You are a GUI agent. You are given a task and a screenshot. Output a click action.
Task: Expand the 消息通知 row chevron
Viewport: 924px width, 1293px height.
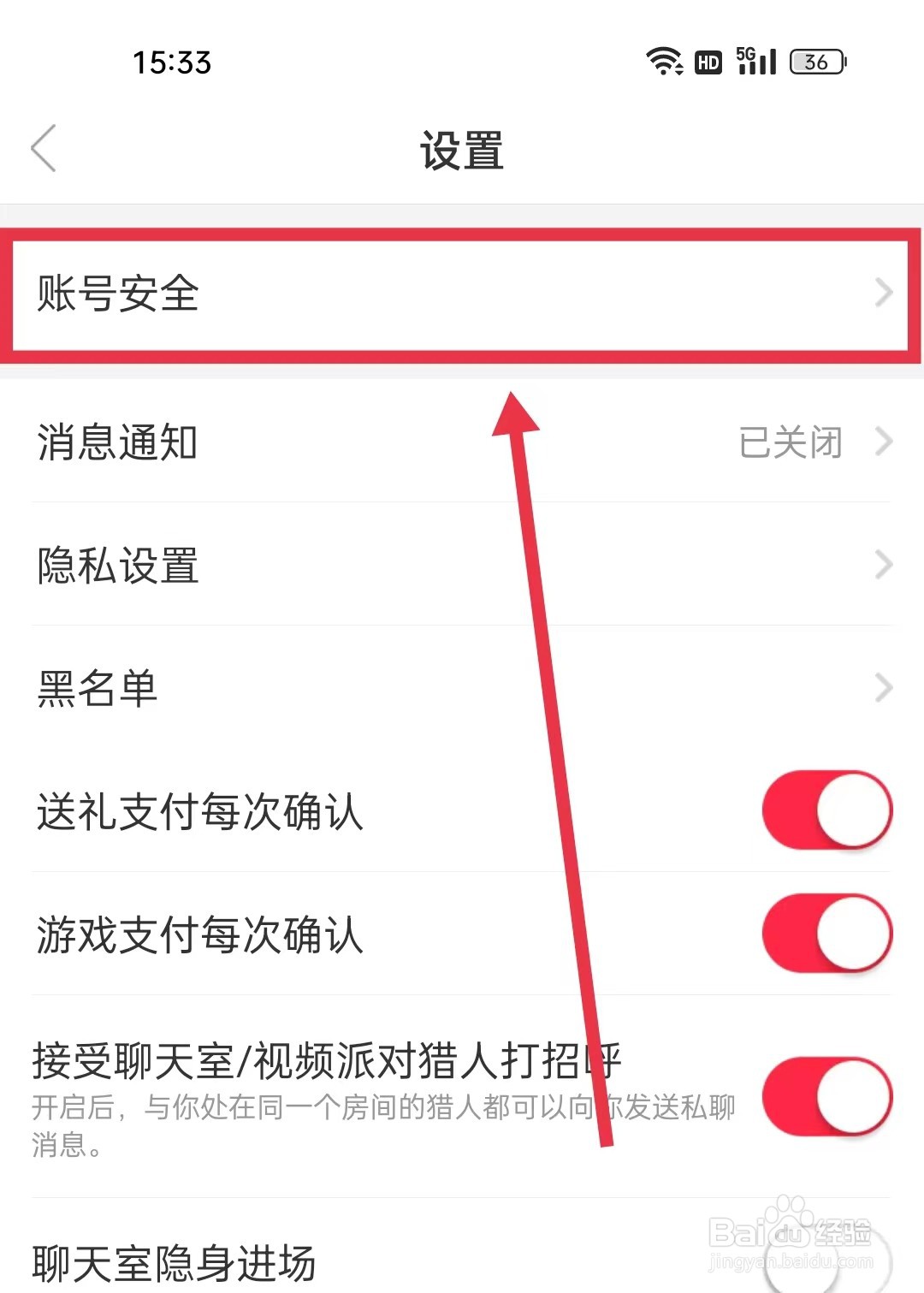click(x=884, y=443)
